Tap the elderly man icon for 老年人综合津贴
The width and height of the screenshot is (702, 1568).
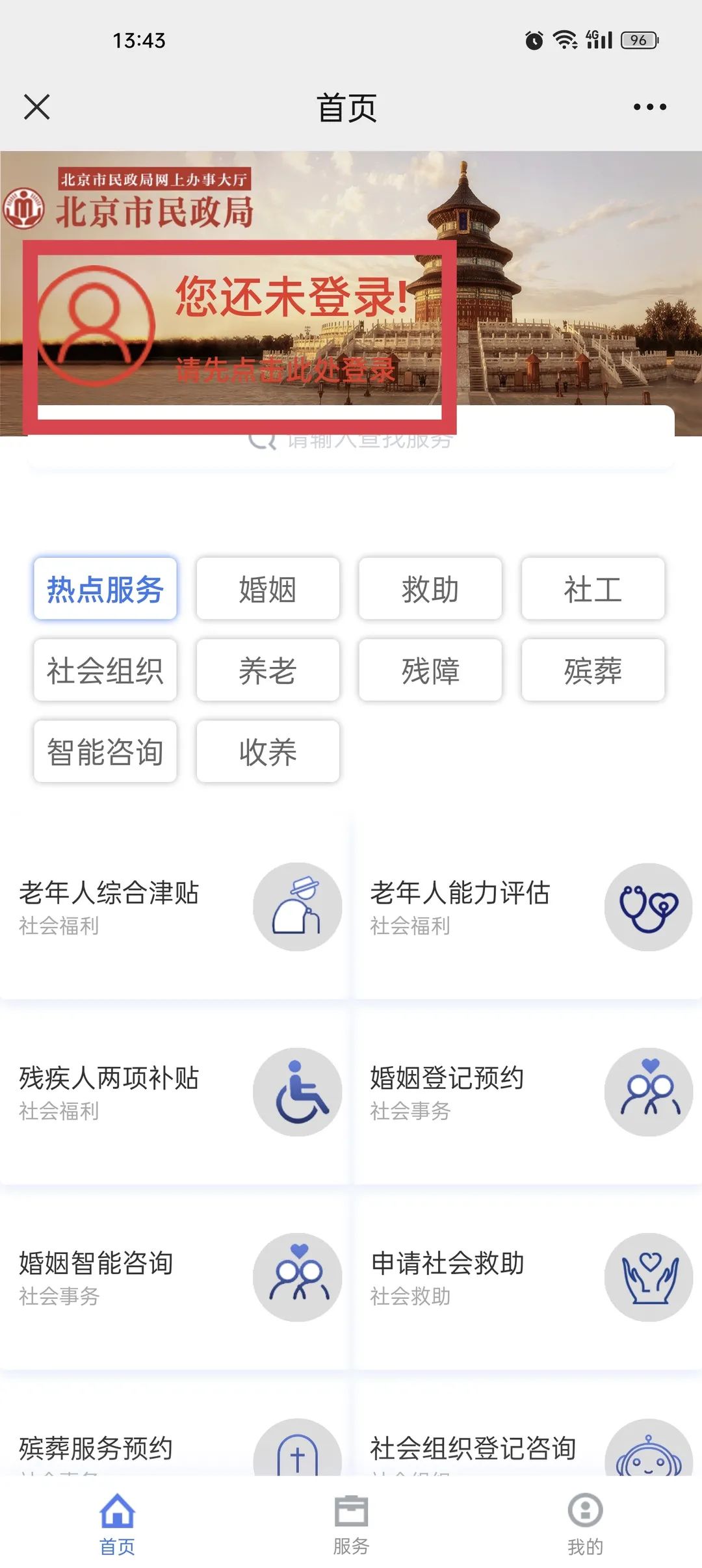[297, 907]
